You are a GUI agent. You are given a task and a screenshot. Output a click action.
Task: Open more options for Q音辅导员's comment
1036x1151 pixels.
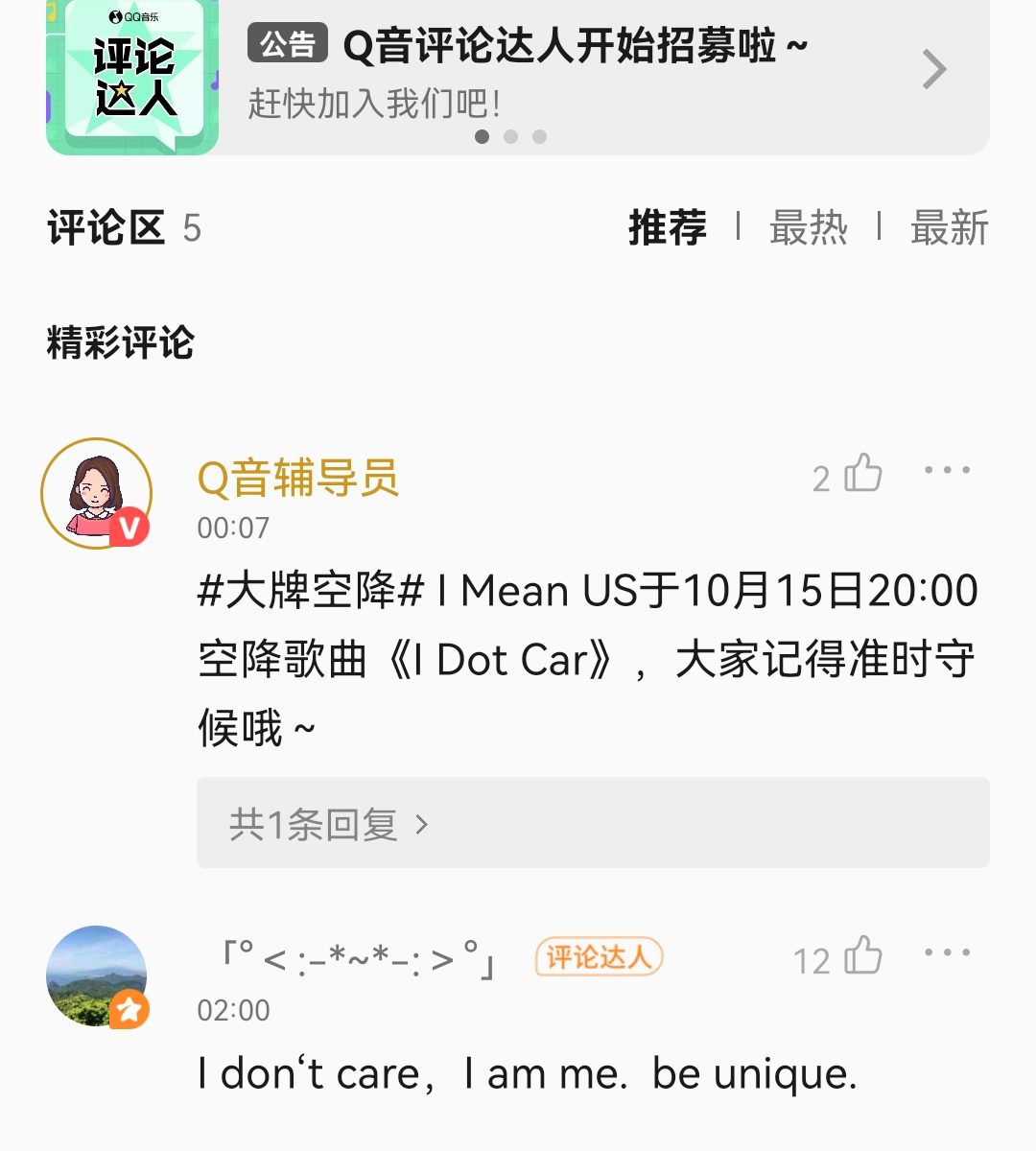pos(947,470)
